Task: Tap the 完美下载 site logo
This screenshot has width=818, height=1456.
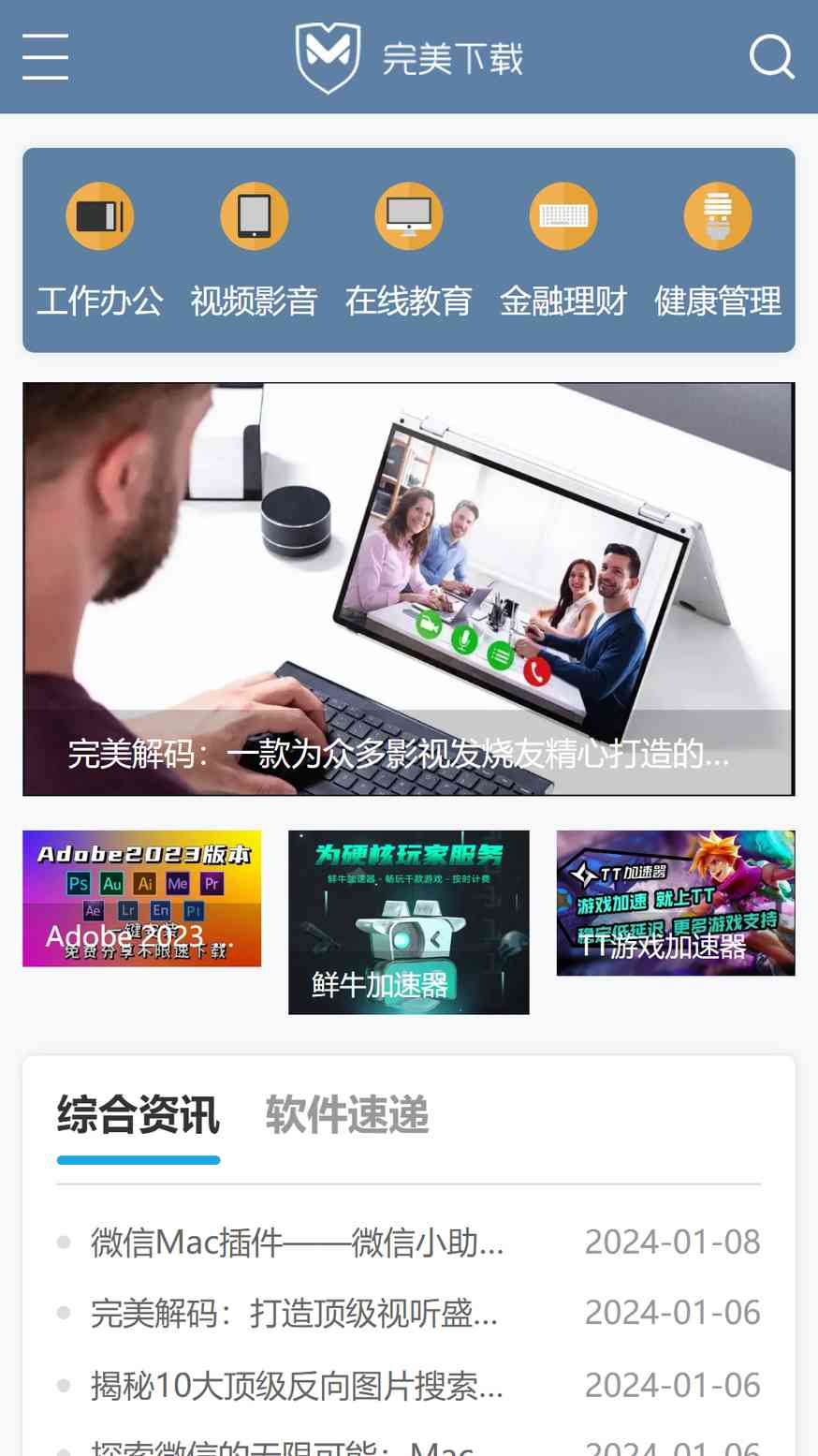Action: click(x=408, y=58)
